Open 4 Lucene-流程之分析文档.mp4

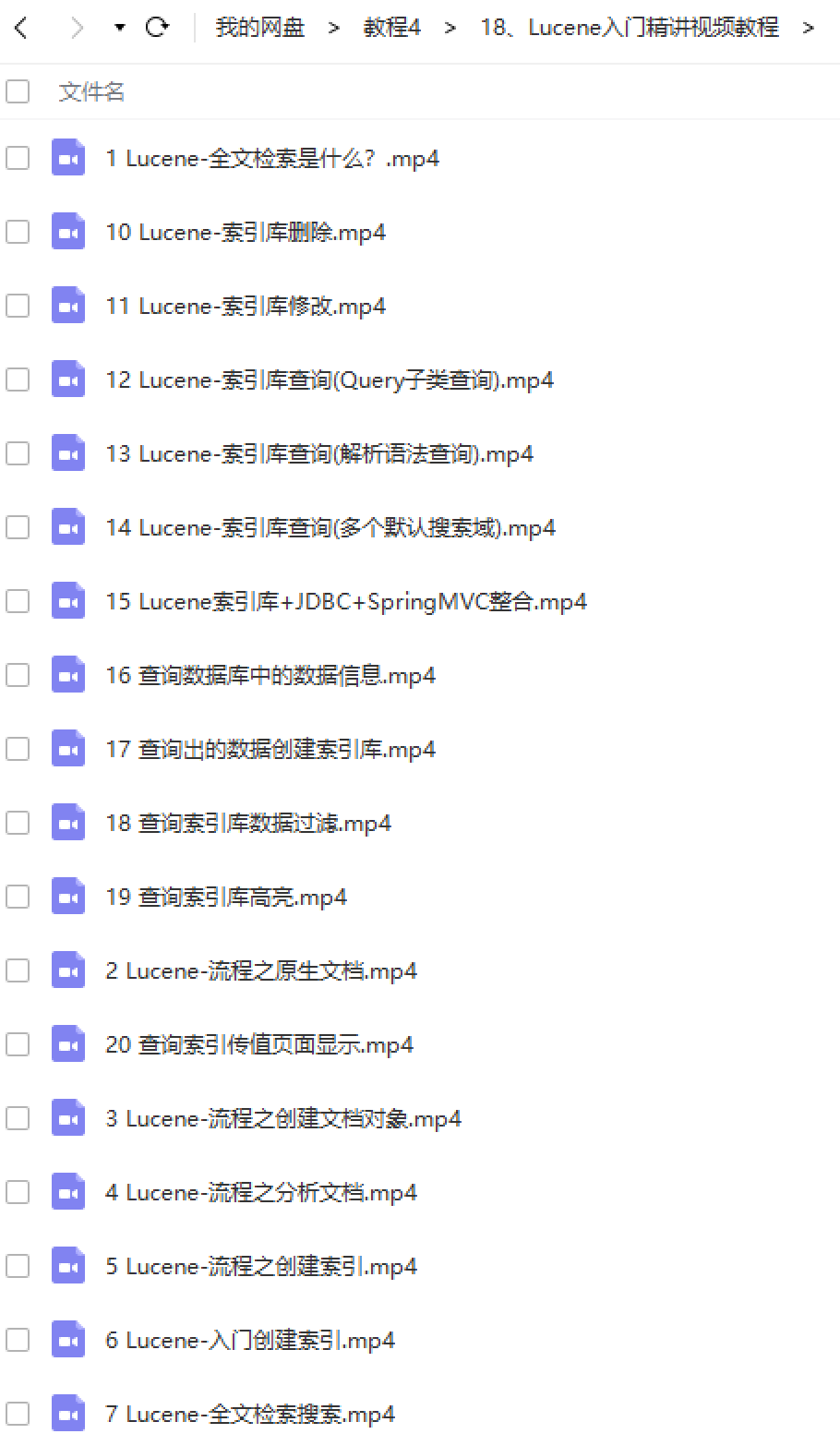coord(261,1193)
